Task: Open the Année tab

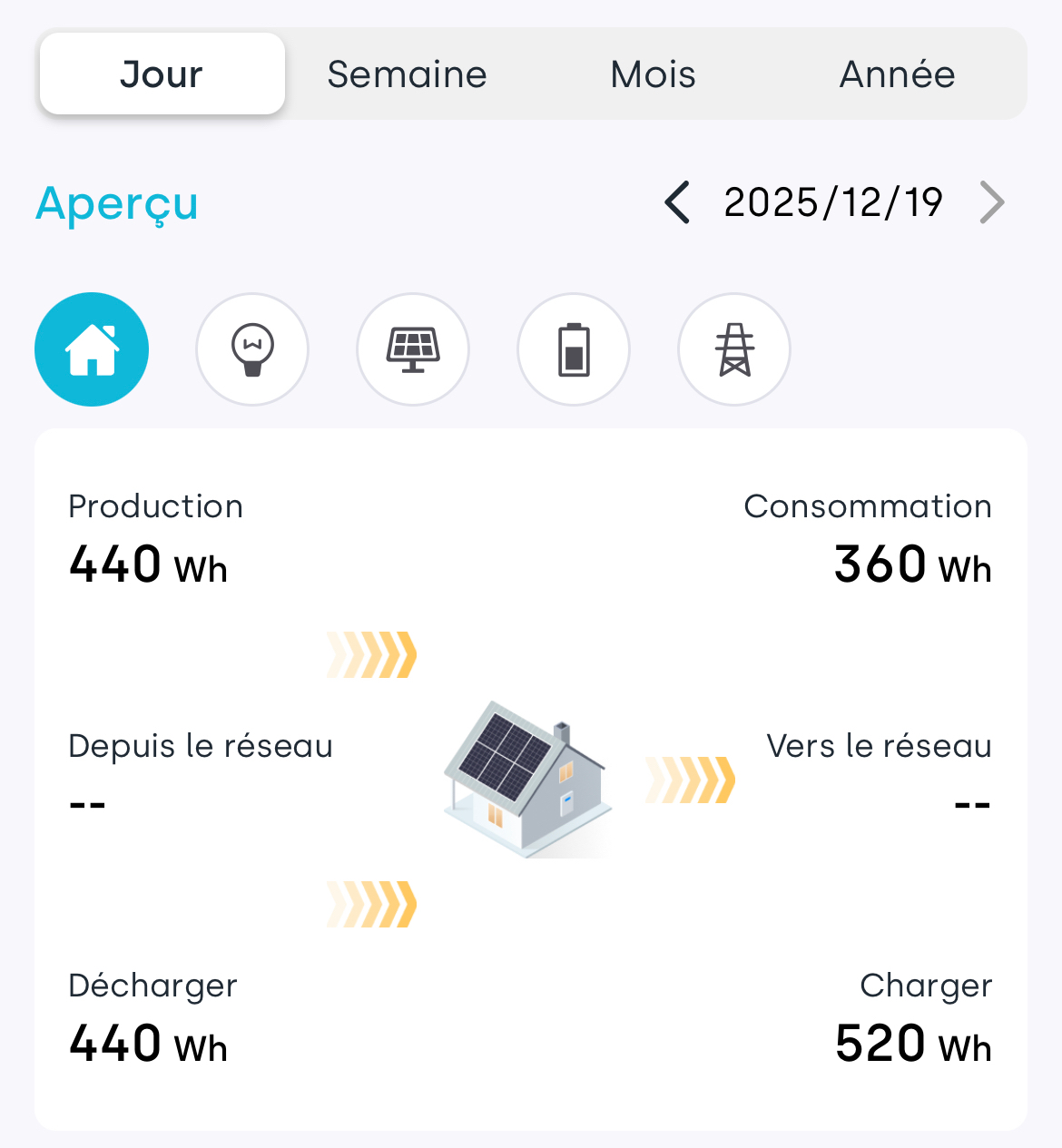Action: 897,74
